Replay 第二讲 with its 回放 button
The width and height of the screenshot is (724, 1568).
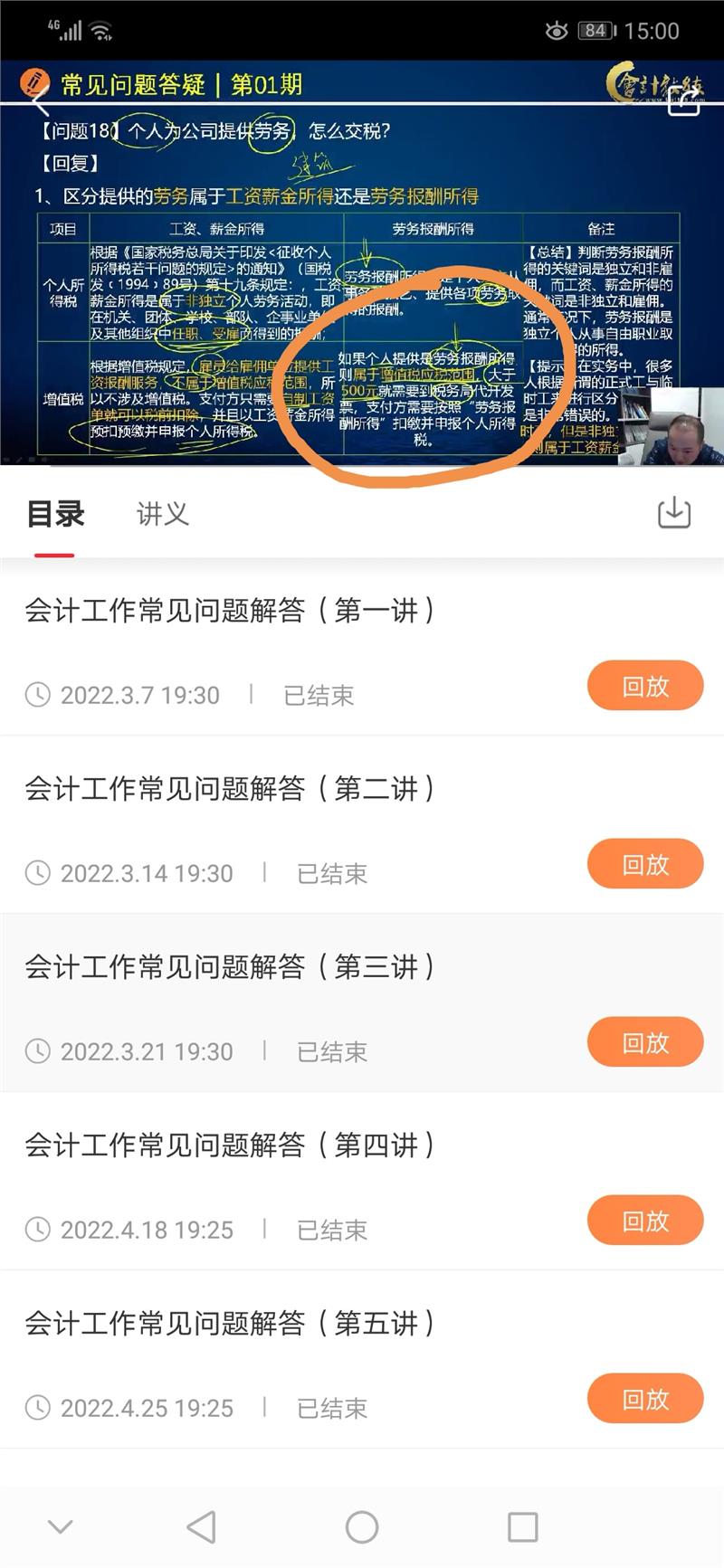point(645,864)
